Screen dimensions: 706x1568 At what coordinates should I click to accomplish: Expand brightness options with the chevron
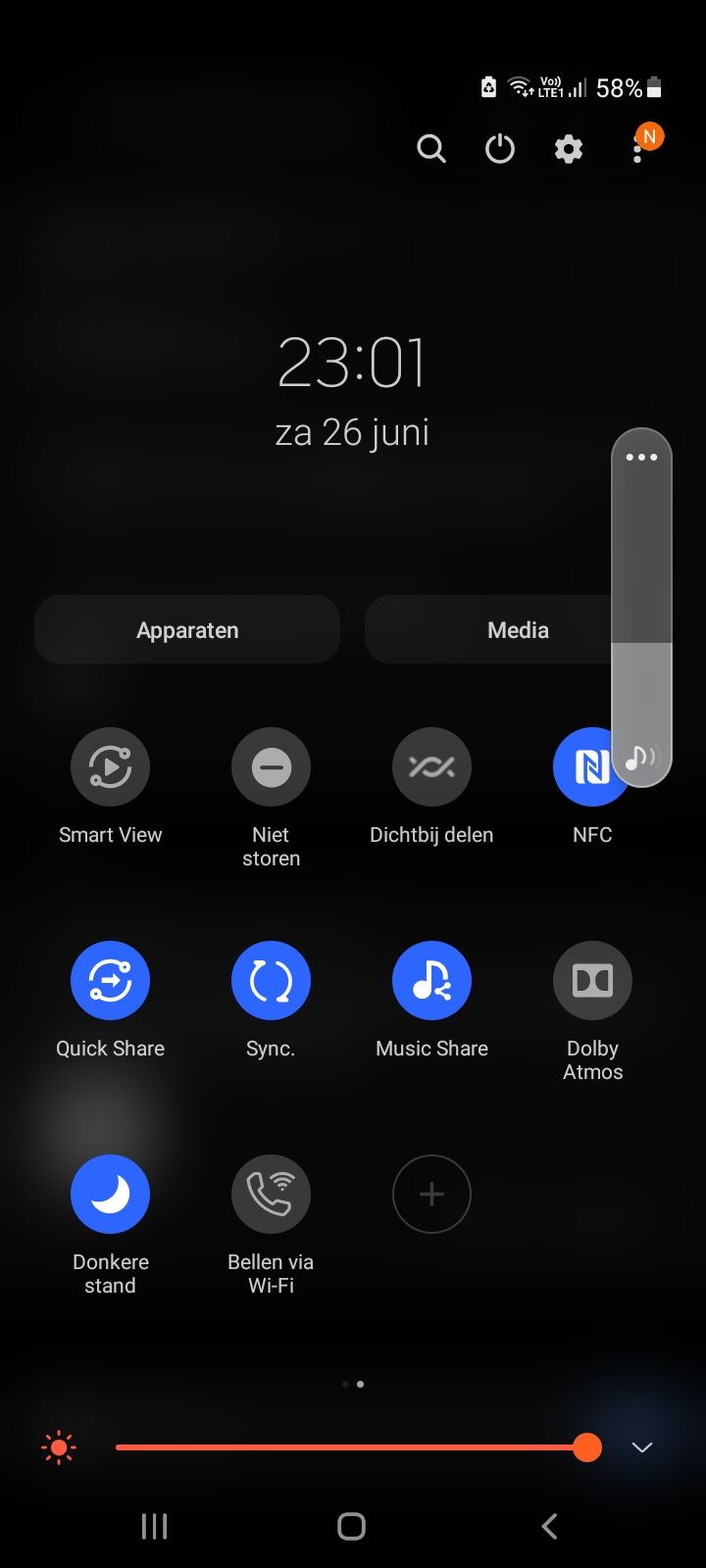coord(642,1447)
